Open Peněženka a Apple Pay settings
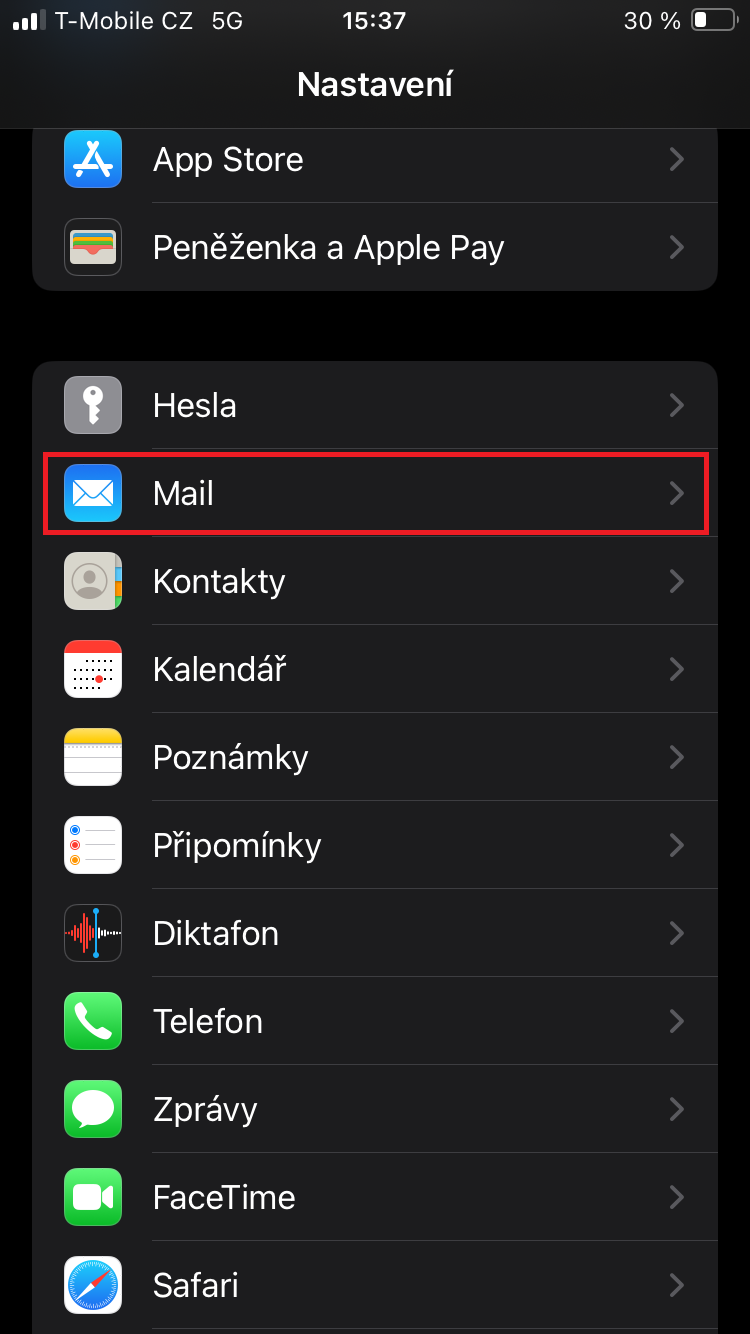 (375, 248)
